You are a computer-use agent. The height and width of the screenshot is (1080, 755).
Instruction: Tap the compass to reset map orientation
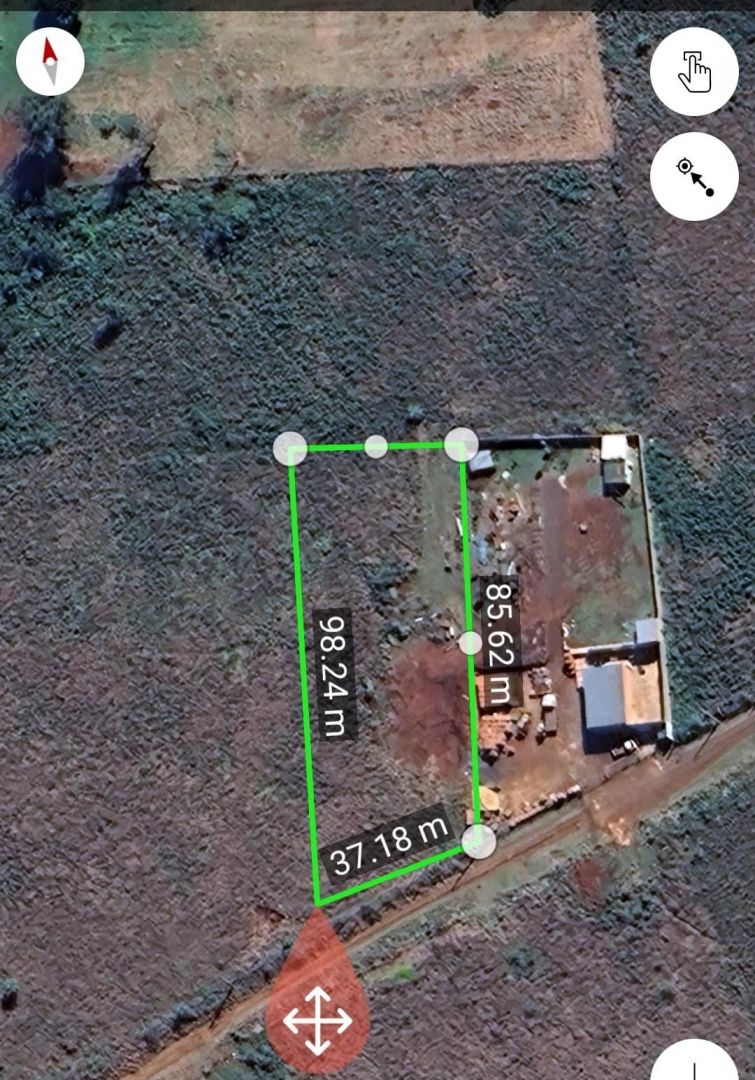pyautogui.click(x=50, y=62)
